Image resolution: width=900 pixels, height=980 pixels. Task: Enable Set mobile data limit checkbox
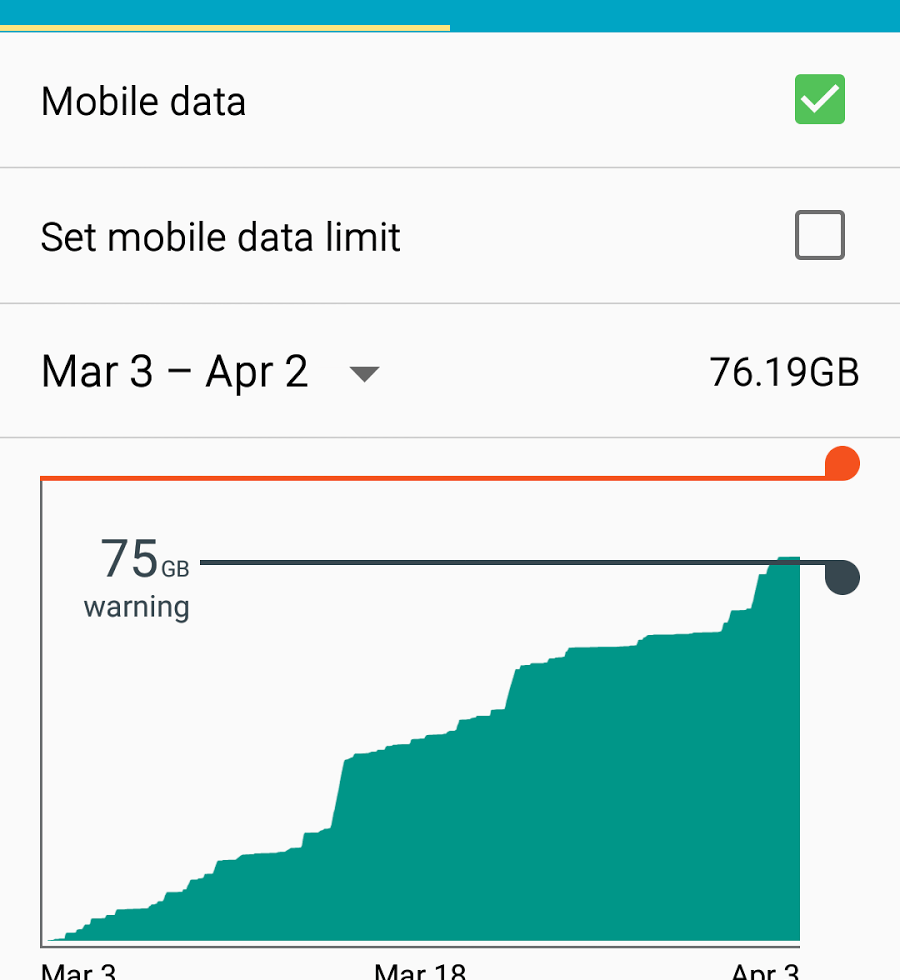[x=820, y=236]
